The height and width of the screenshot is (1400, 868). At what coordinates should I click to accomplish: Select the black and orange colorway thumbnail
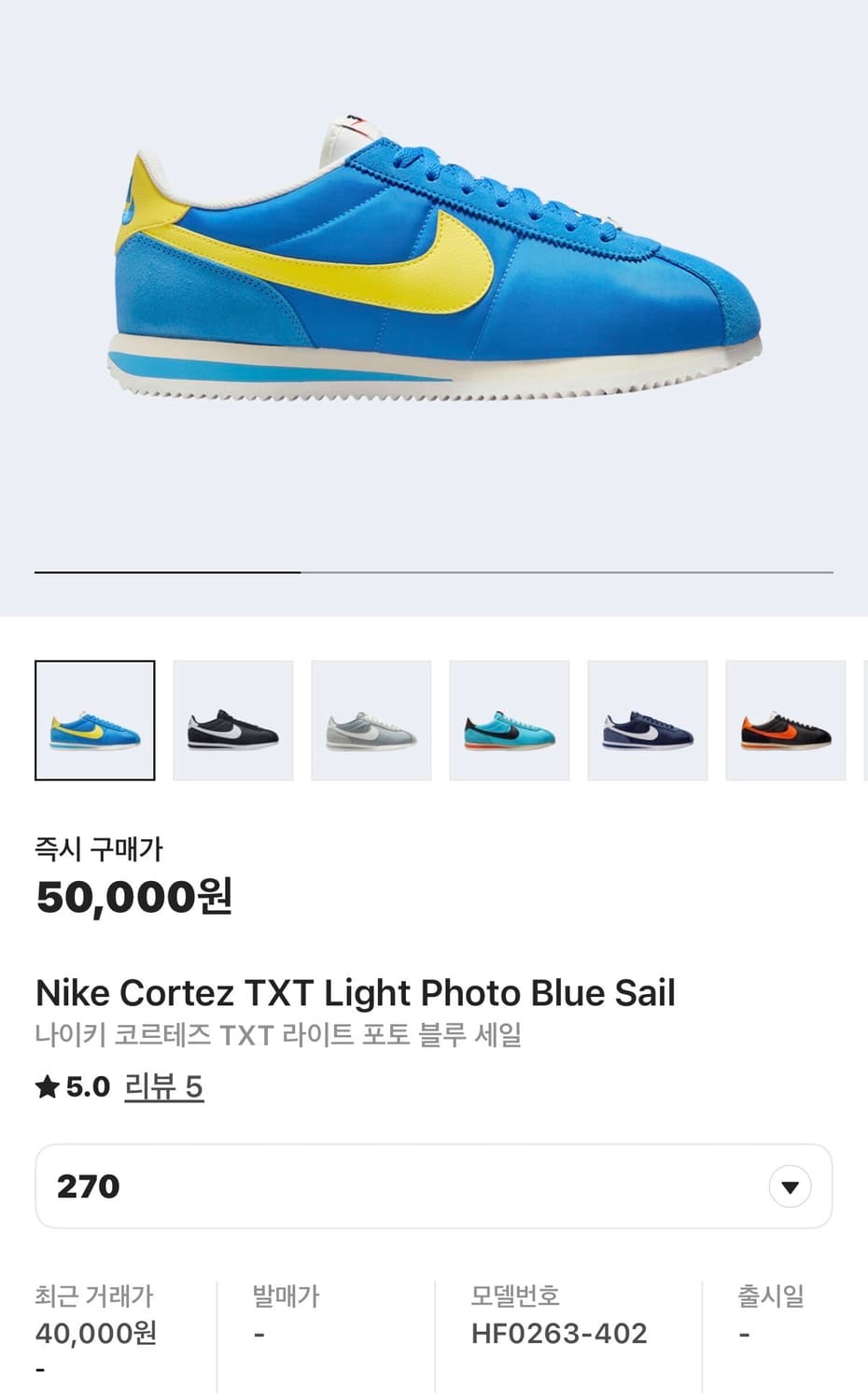785,720
